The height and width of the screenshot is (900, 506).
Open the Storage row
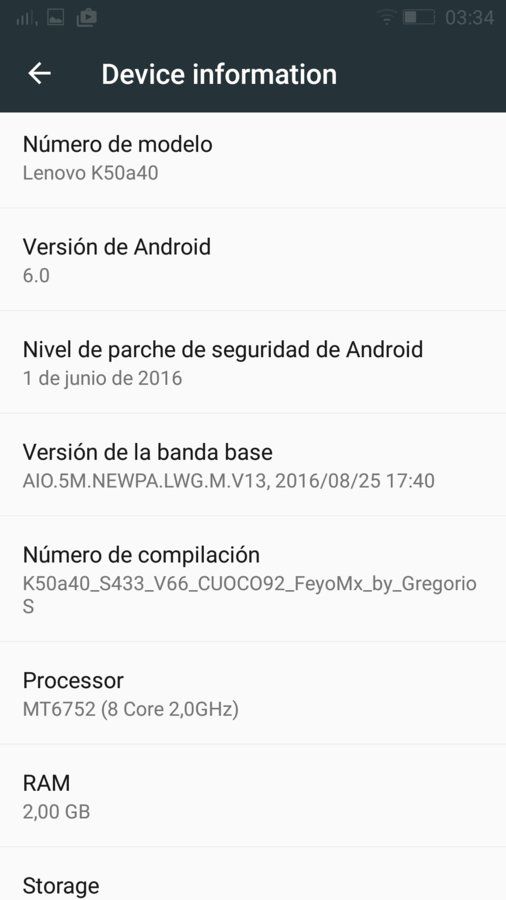pyautogui.click(x=253, y=874)
